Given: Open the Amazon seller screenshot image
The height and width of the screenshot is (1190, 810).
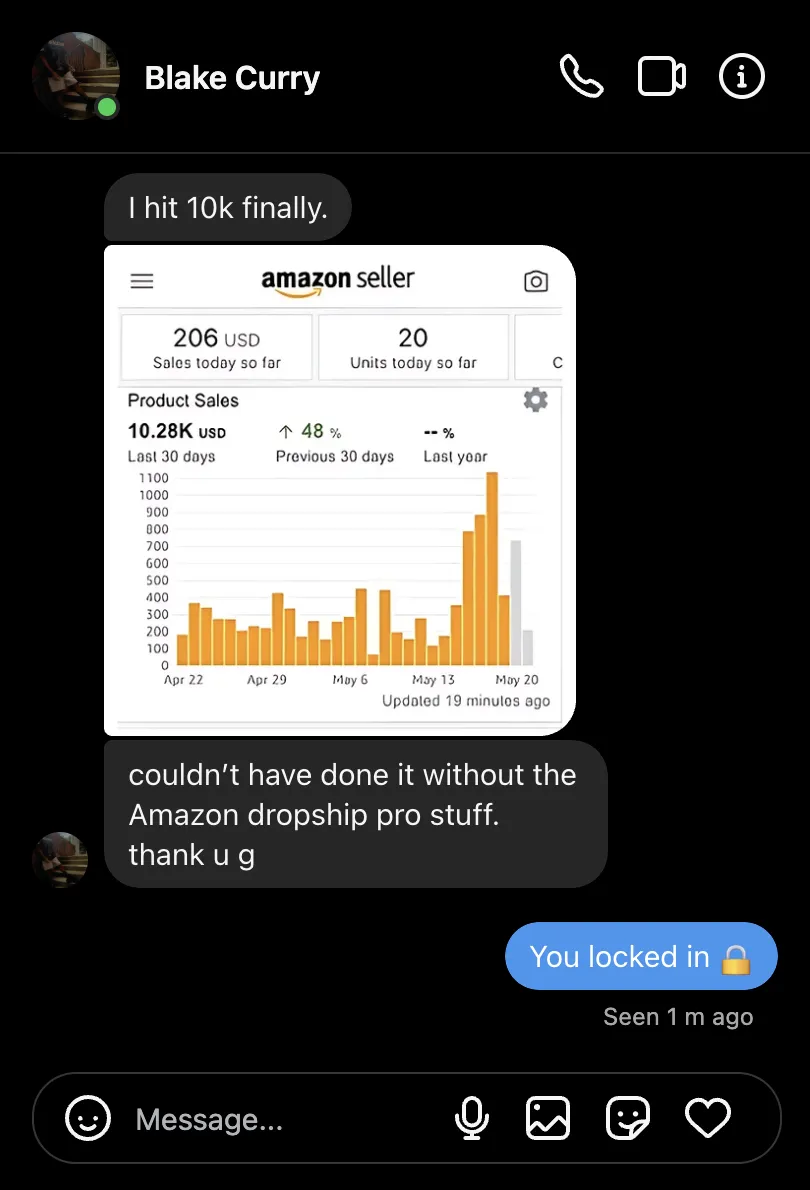Looking at the screenshot, I should point(339,490).
